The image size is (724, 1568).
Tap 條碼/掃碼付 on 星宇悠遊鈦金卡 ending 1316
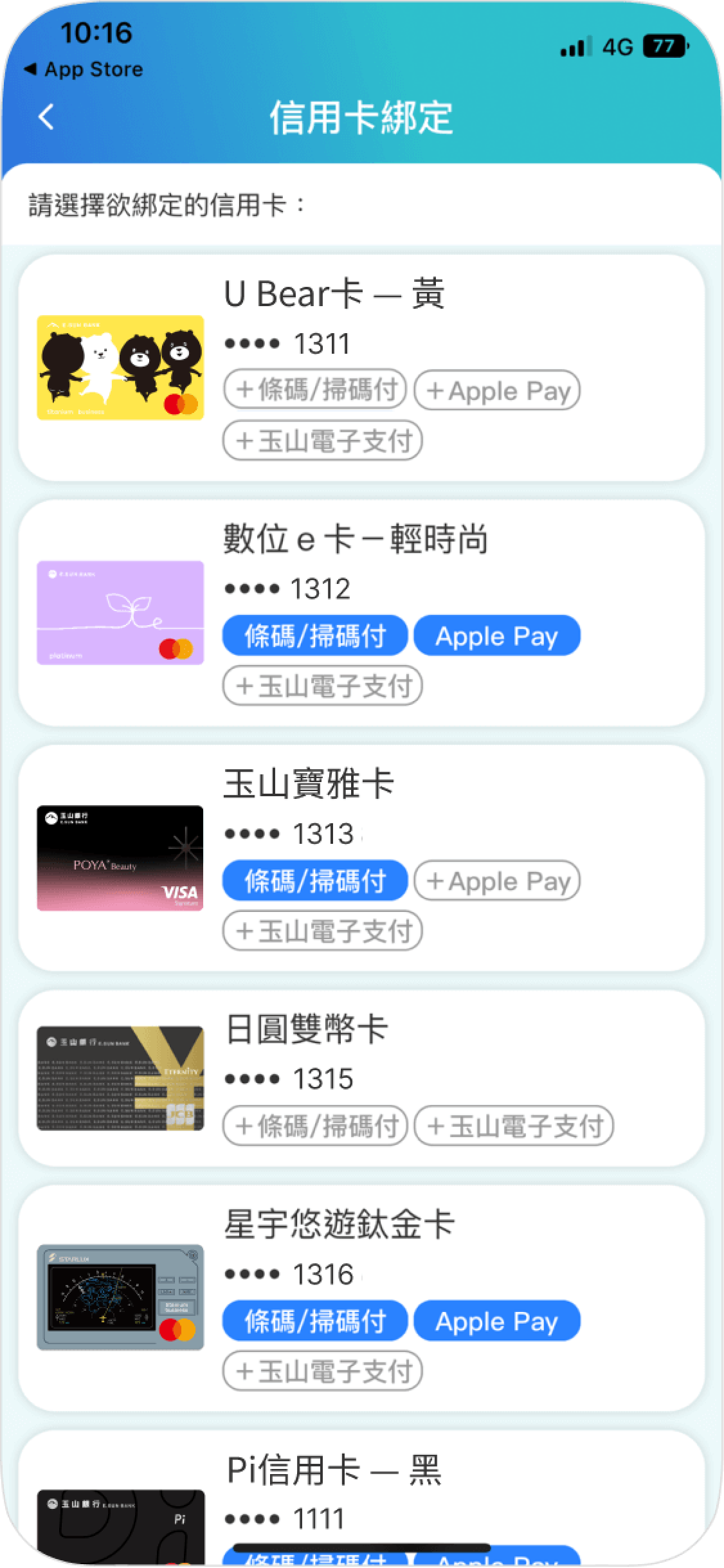tap(315, 1321)
